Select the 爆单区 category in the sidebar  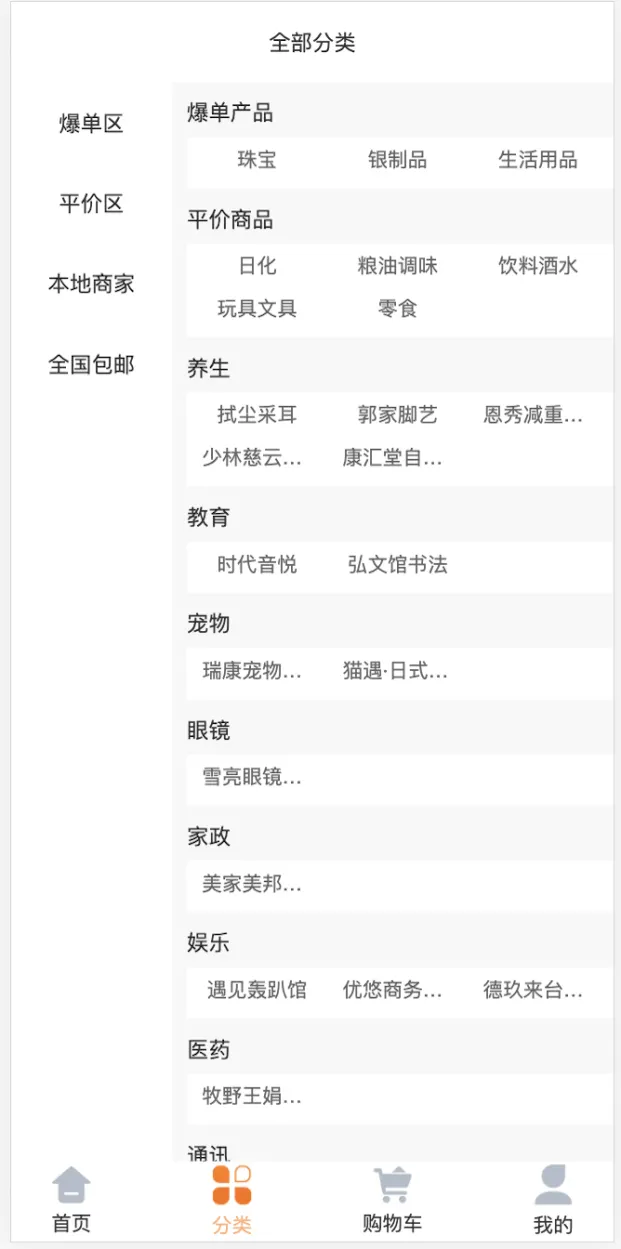91,124
